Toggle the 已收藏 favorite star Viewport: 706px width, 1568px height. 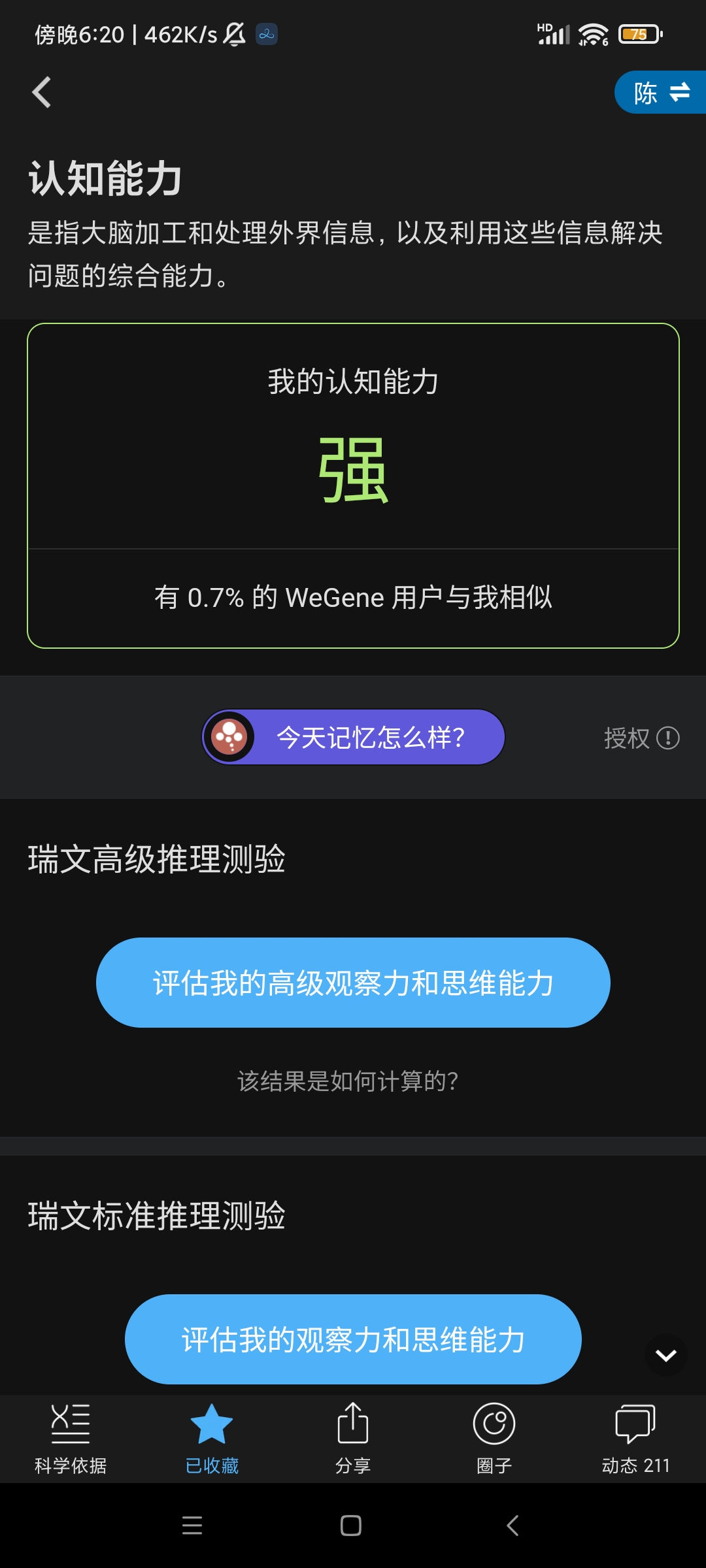[212, 1437]
